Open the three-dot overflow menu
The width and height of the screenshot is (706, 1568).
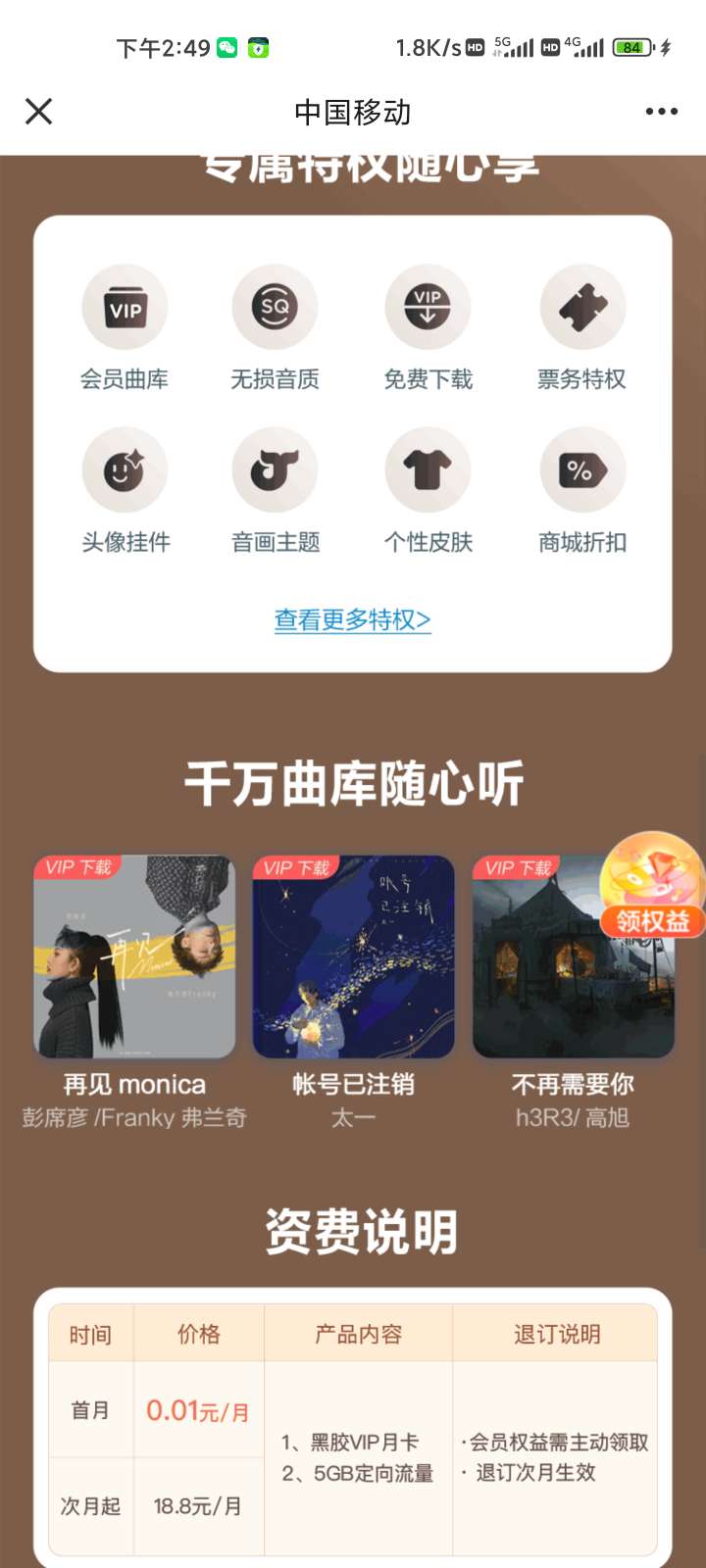tap(661, 112)
